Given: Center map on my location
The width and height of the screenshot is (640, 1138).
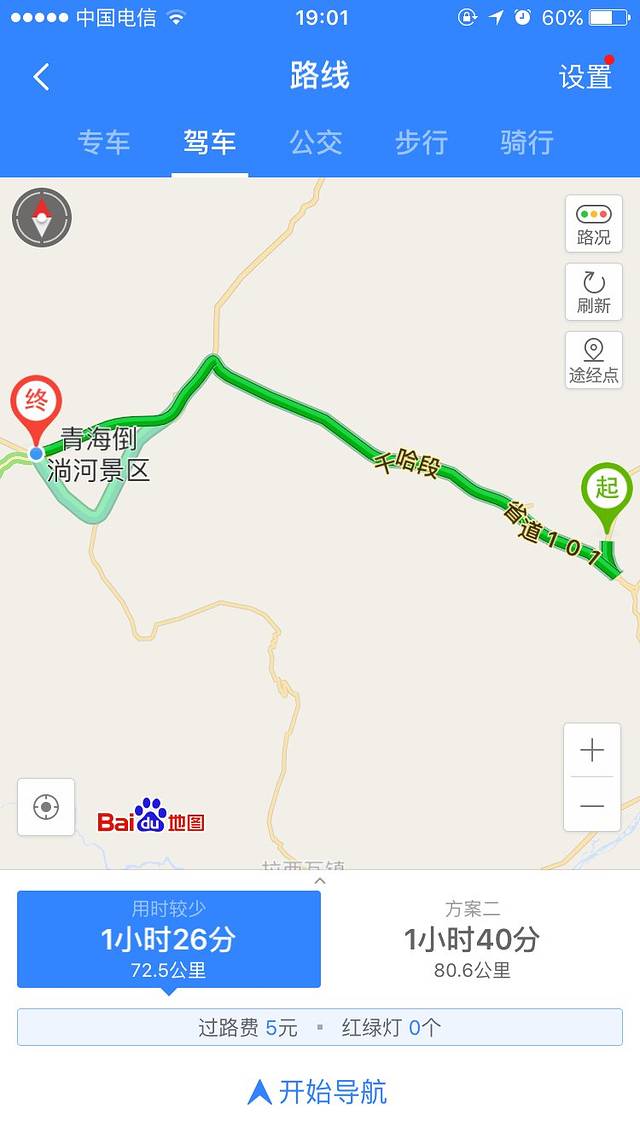Looking at the screenshot, I should click(46, 806).
